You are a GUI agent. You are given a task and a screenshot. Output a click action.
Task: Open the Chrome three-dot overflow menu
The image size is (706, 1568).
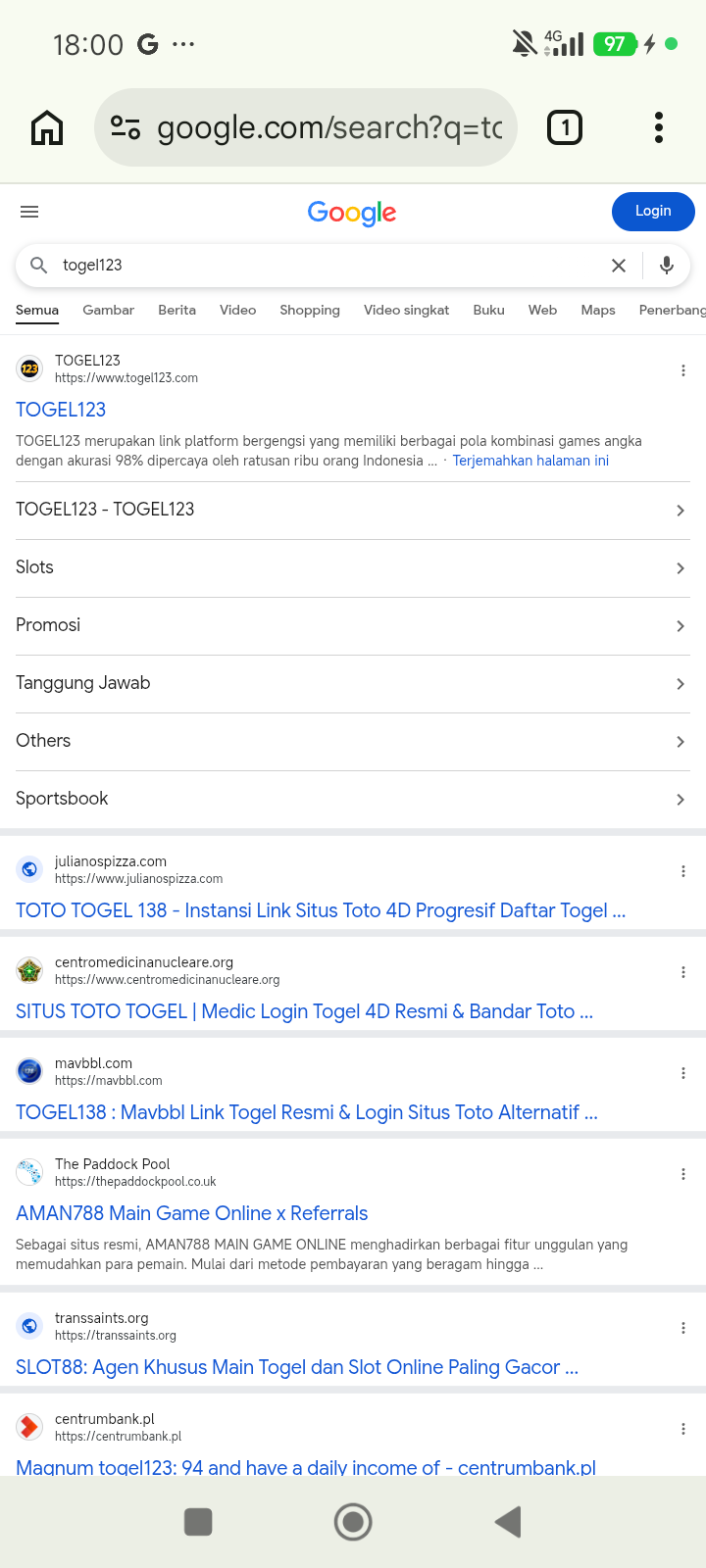[x=659, y=127]
